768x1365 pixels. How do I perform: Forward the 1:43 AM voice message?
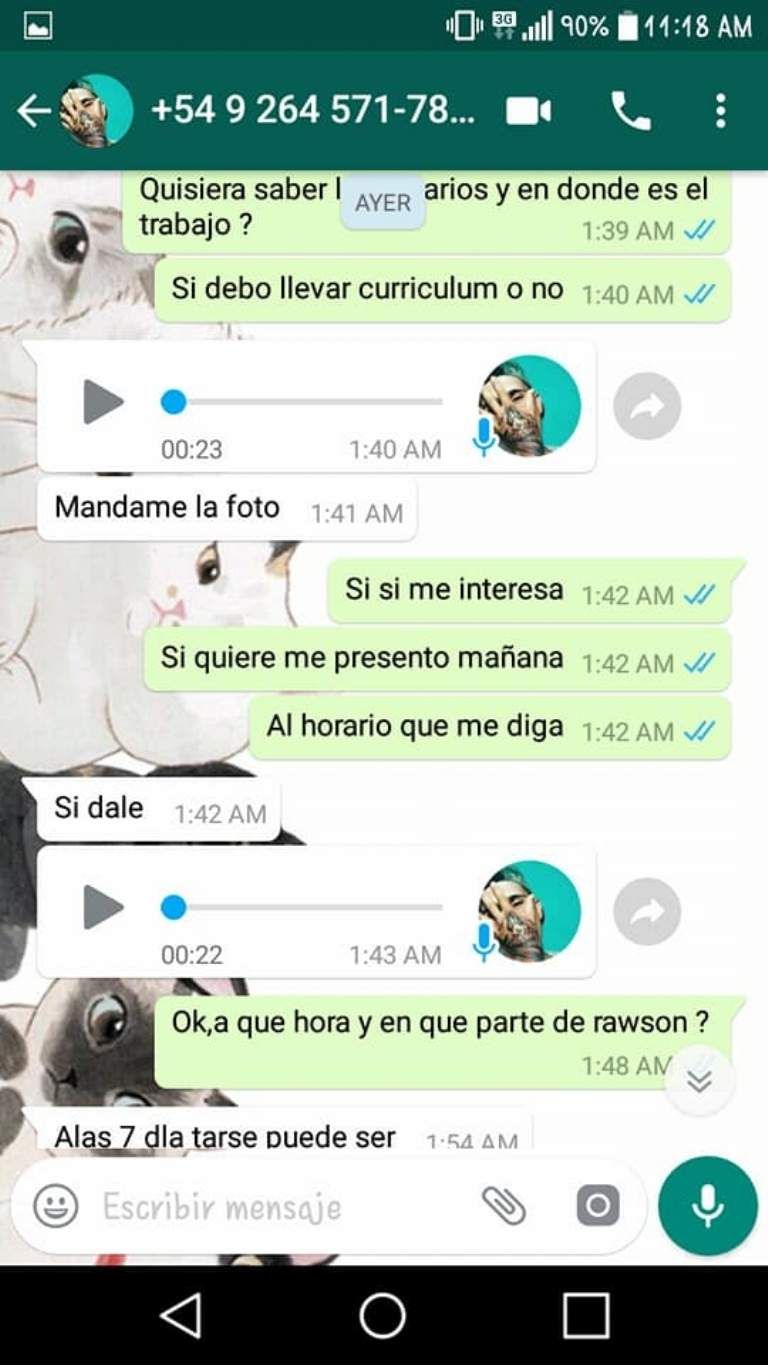click(647, 911)
